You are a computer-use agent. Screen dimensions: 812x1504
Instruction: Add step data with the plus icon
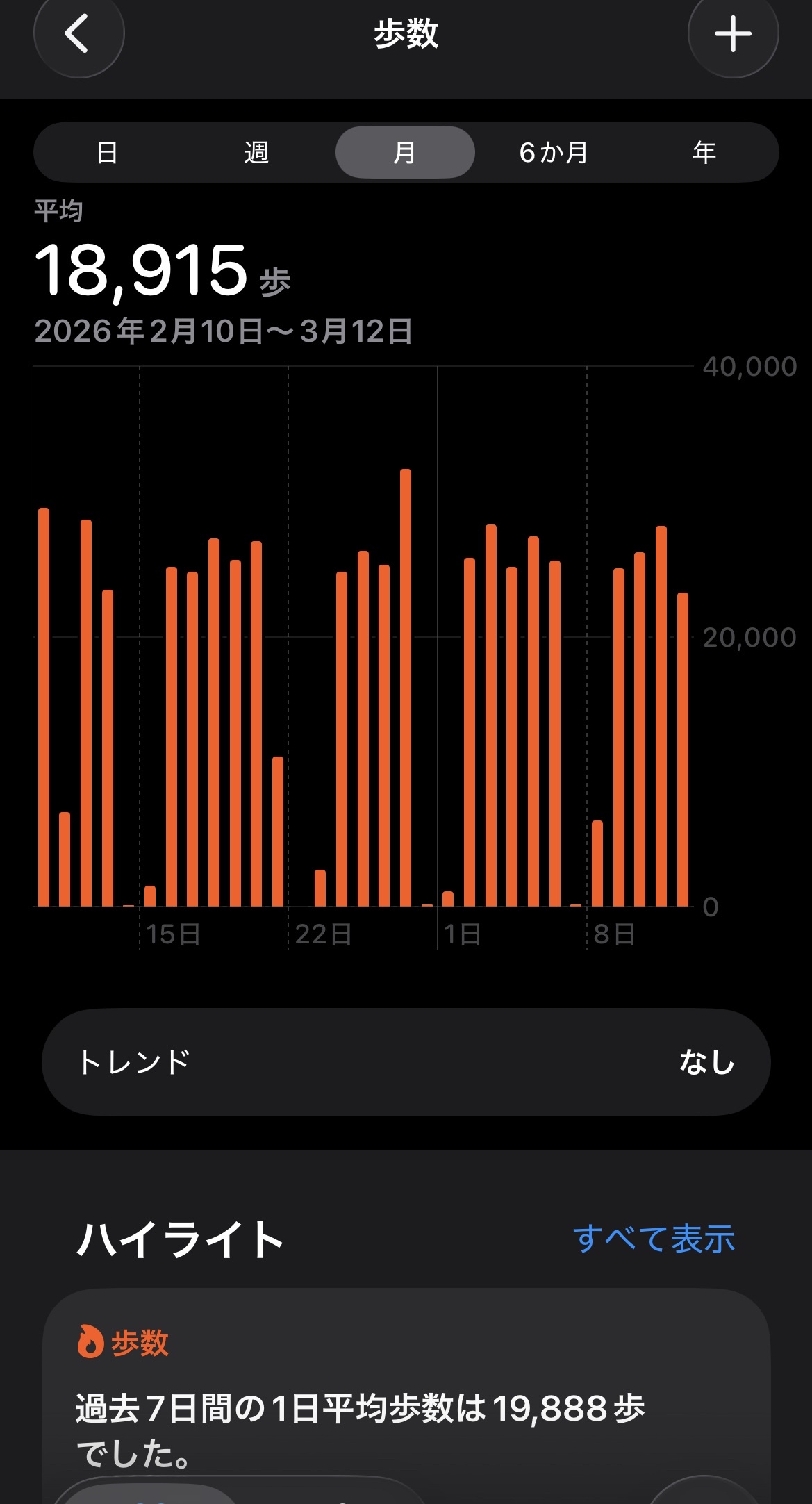click(733, 33)
